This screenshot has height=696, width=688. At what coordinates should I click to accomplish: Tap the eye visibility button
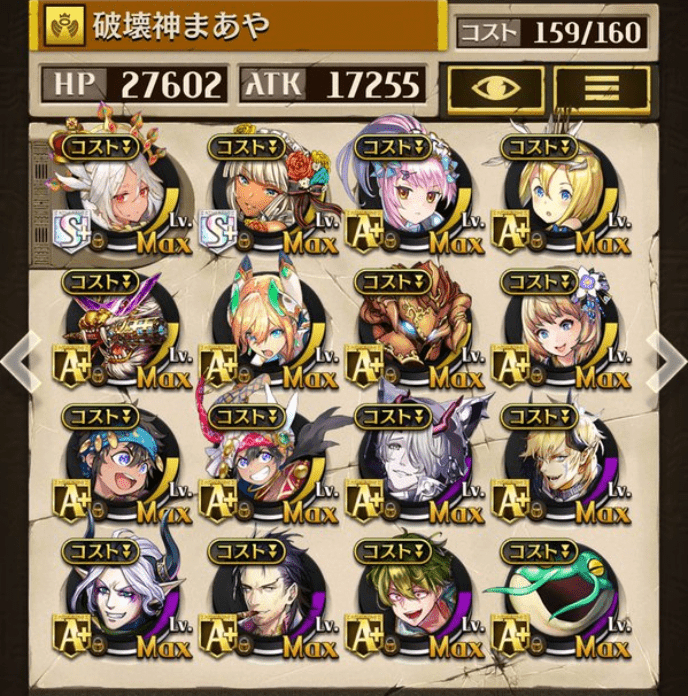click(495, 89)
